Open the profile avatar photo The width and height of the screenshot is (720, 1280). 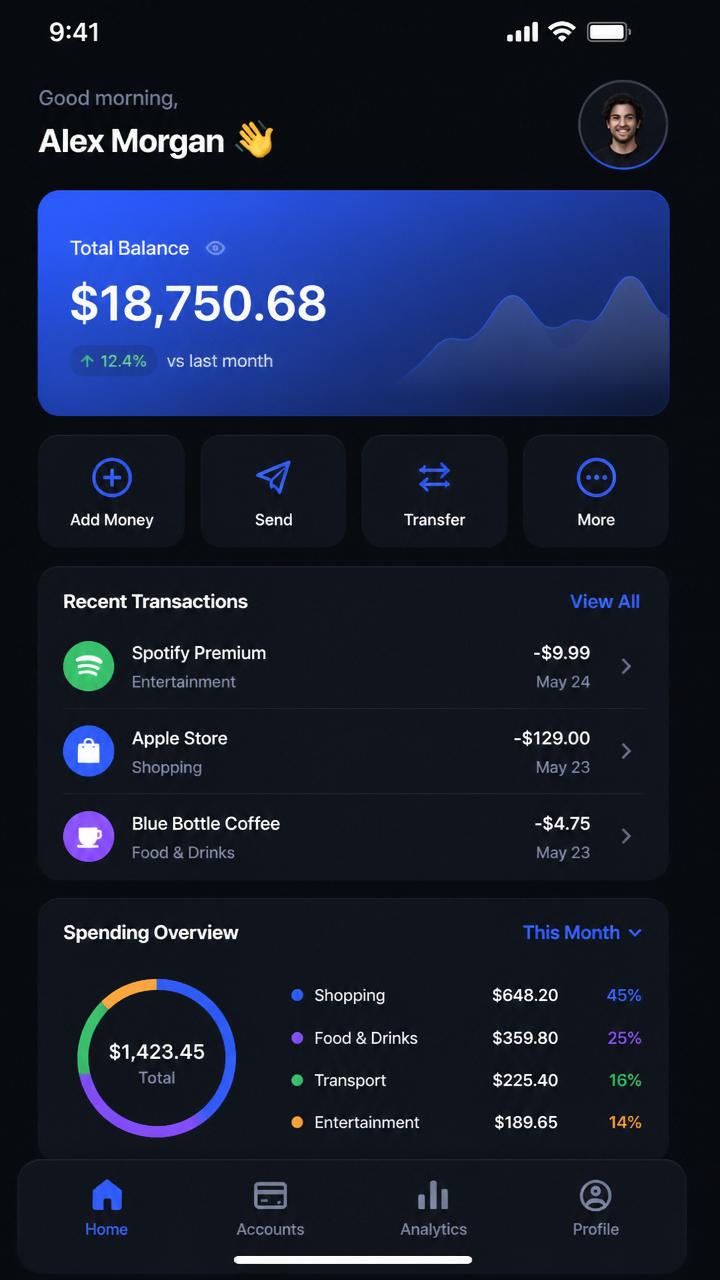(623, 125)
